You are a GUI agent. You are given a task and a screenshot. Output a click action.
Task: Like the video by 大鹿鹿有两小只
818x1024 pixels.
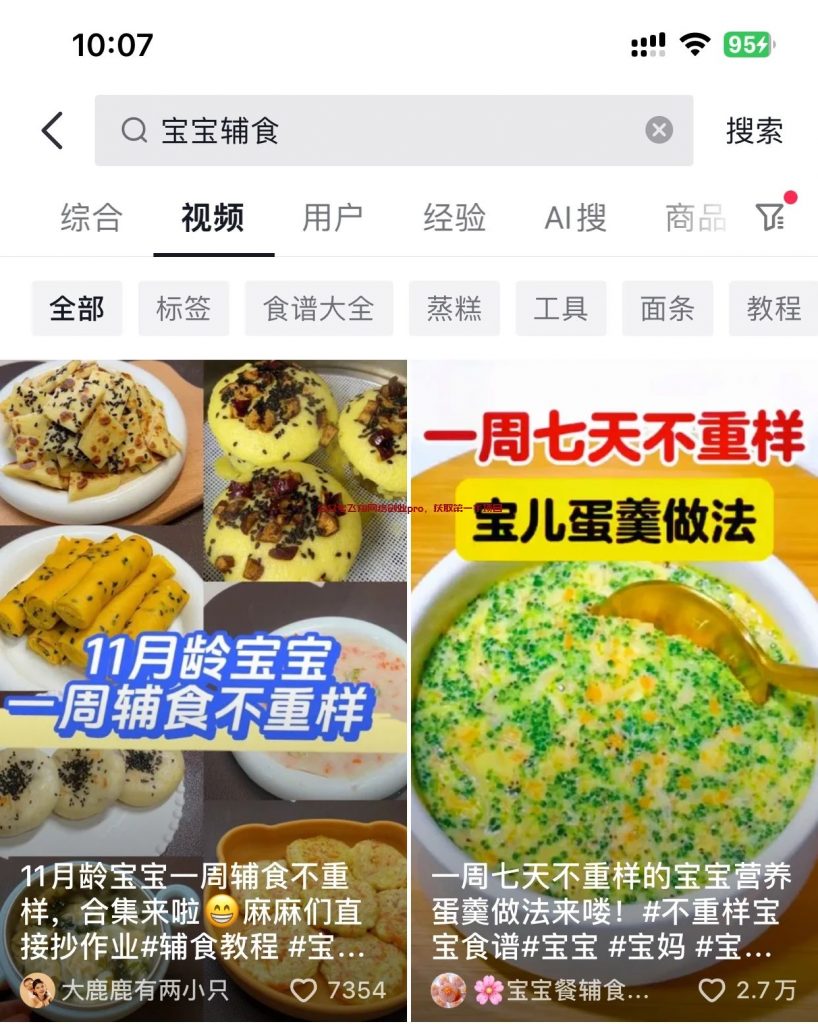click(x=303, y=990)
